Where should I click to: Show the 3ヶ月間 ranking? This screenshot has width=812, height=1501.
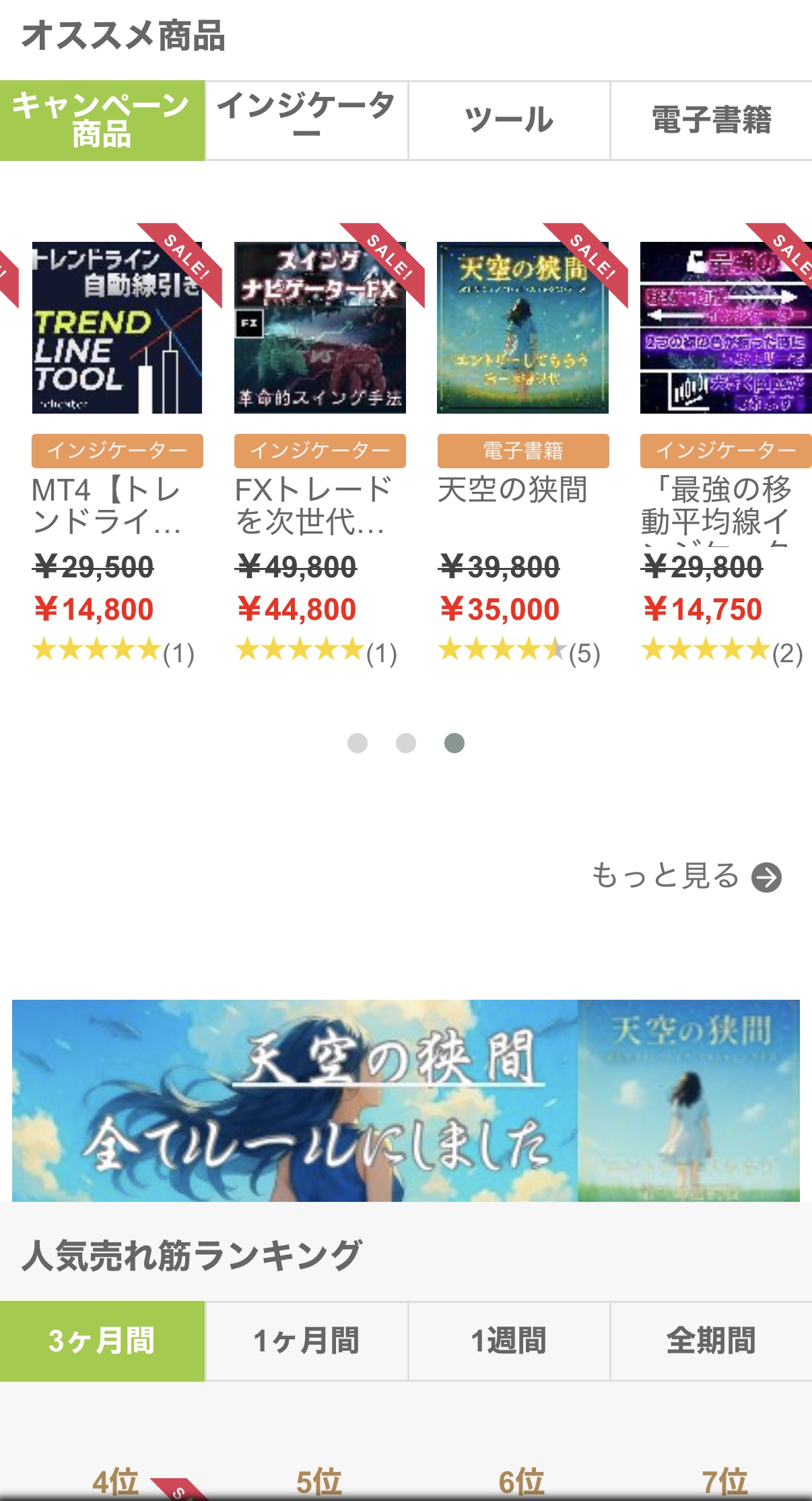click(102, 1341)
